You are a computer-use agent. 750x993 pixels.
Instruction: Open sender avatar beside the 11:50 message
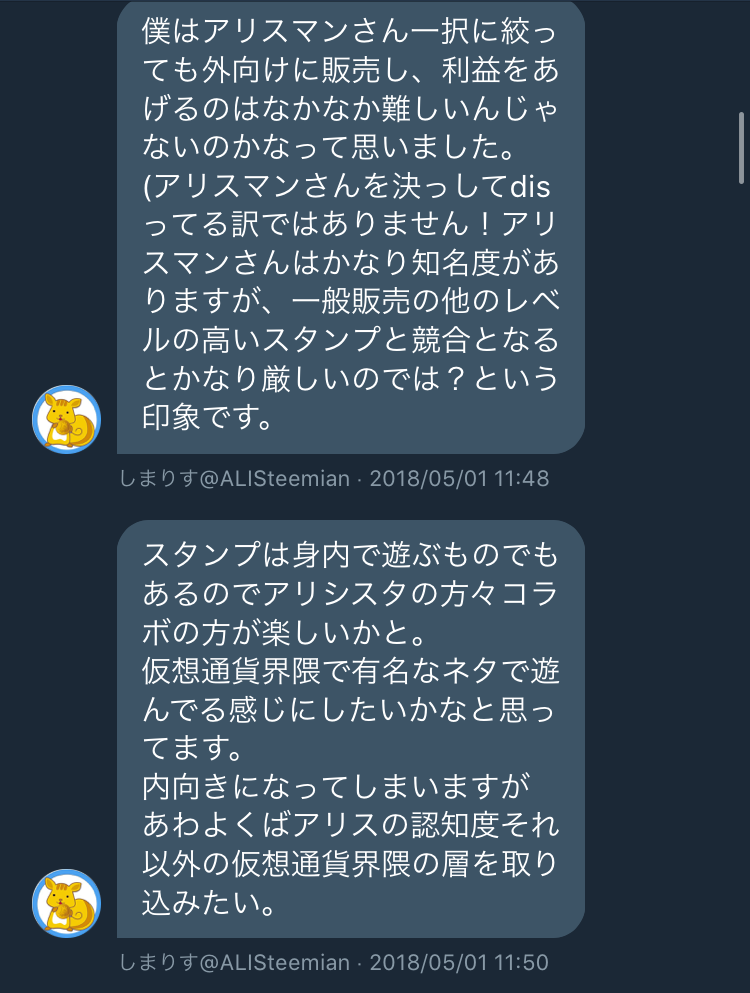(67, 903)
